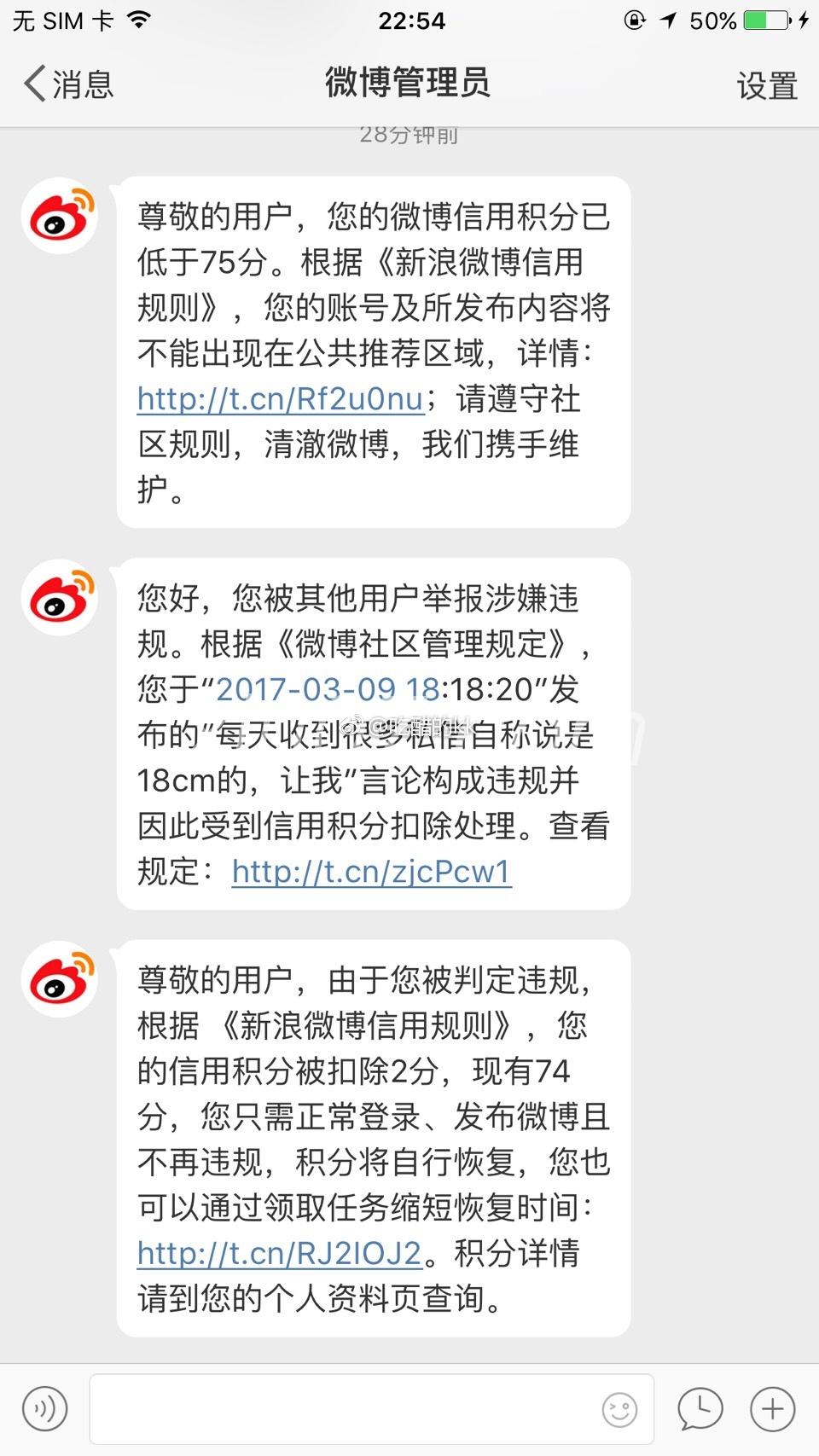Open link http://t.cn/RJ2IOJ2
The image size is (819, 1456).
[280, 1253]
